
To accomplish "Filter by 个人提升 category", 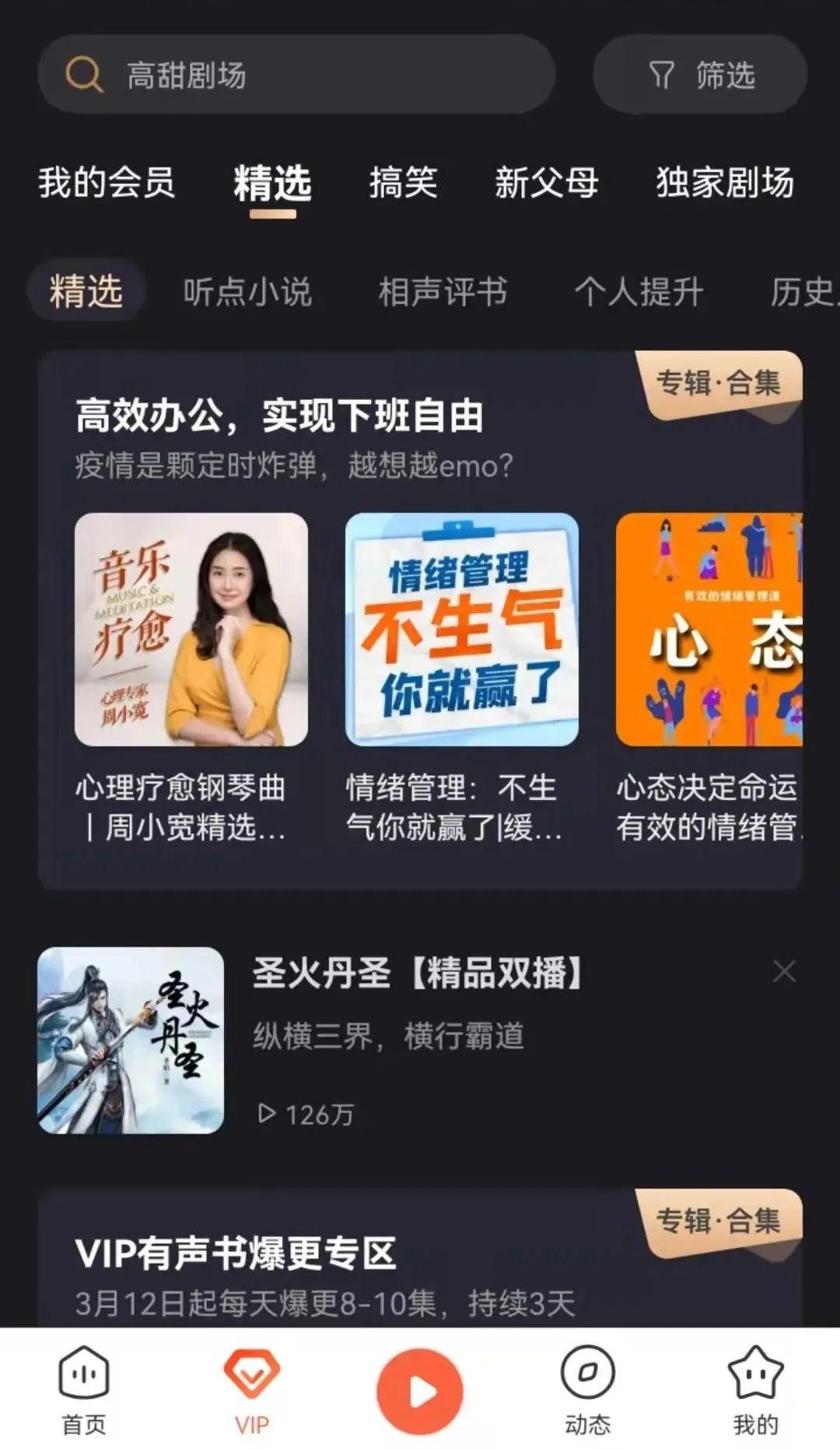I will (x=639, y=292).
